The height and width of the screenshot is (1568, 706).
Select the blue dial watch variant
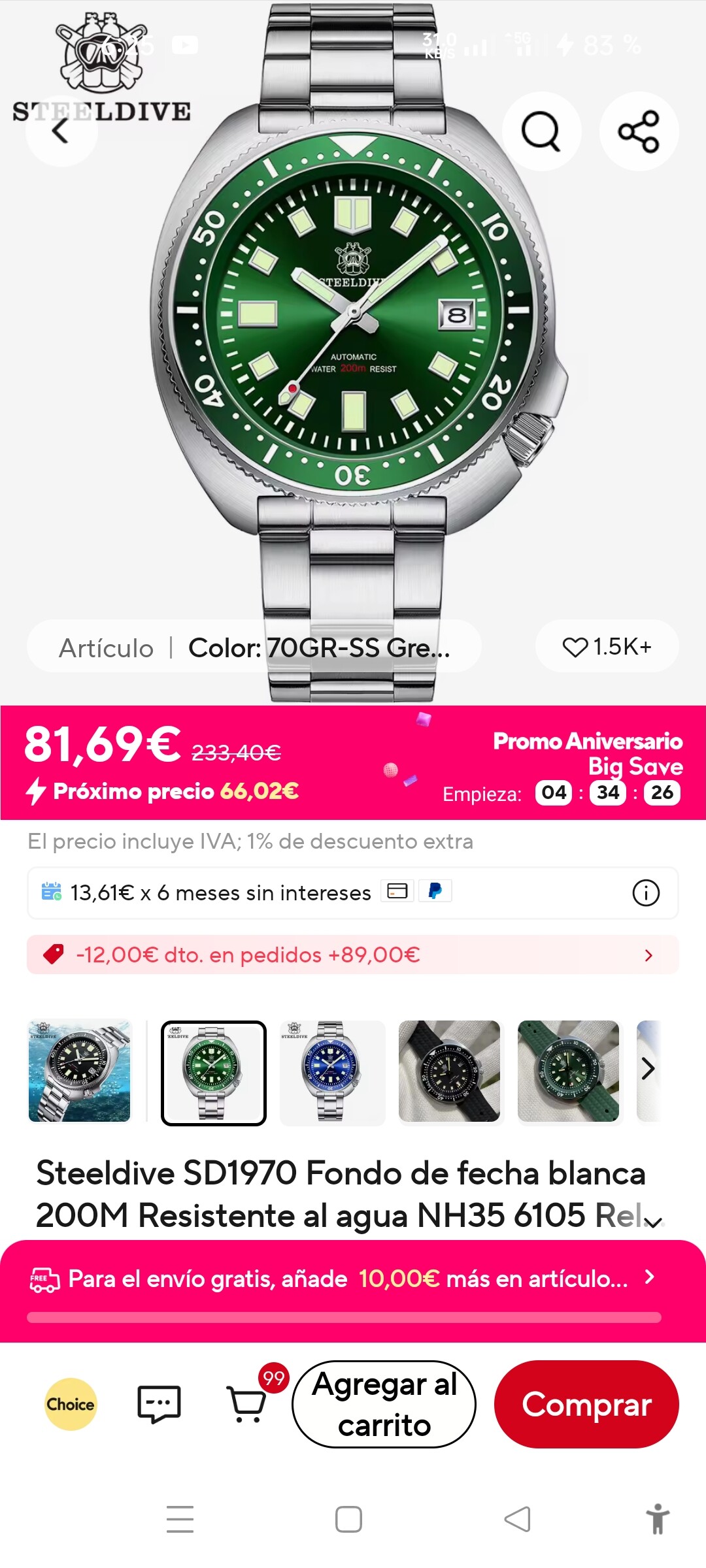point(332,1071)
